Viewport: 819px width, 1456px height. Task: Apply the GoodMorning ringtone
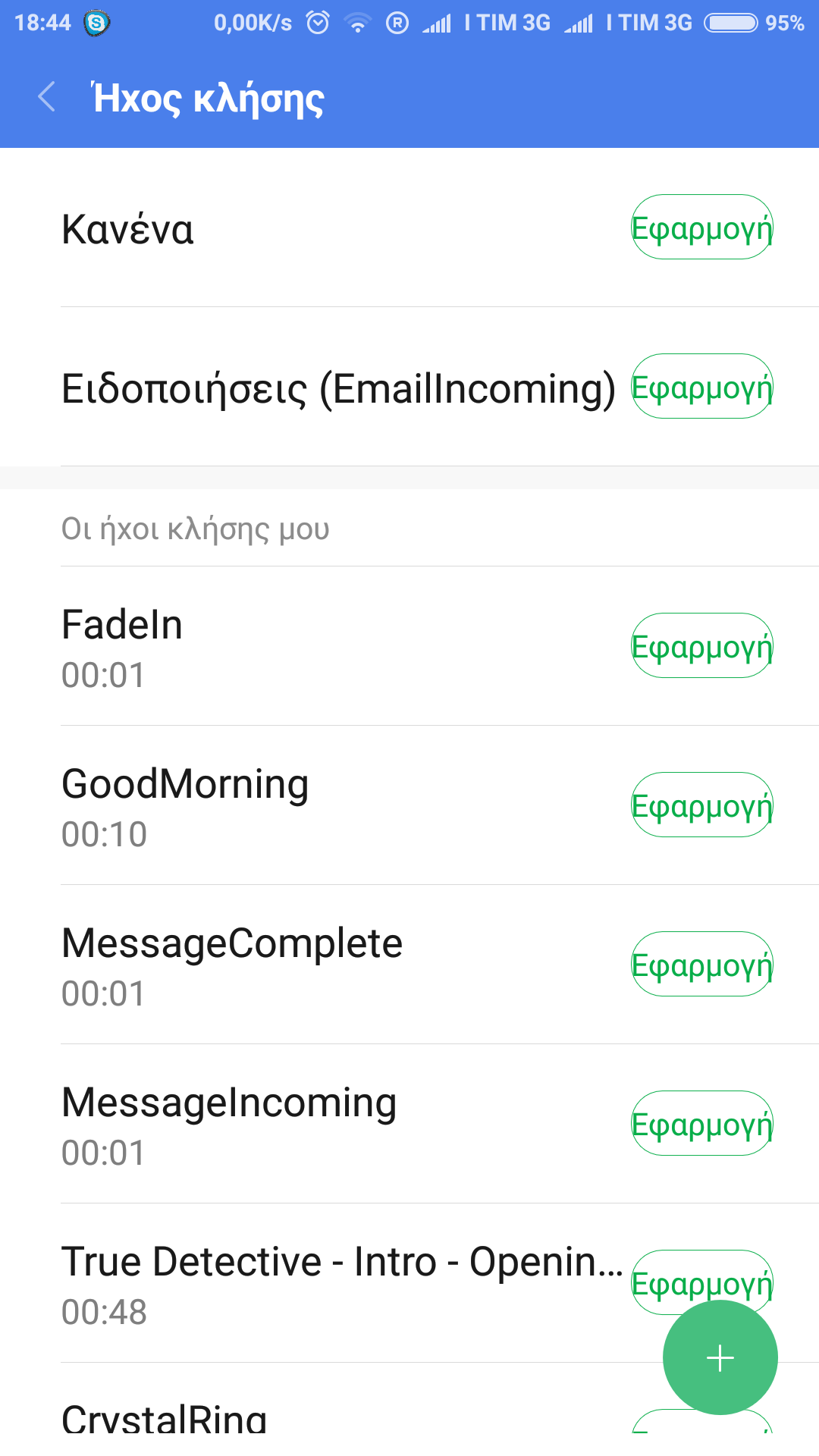tap(701, 805)
